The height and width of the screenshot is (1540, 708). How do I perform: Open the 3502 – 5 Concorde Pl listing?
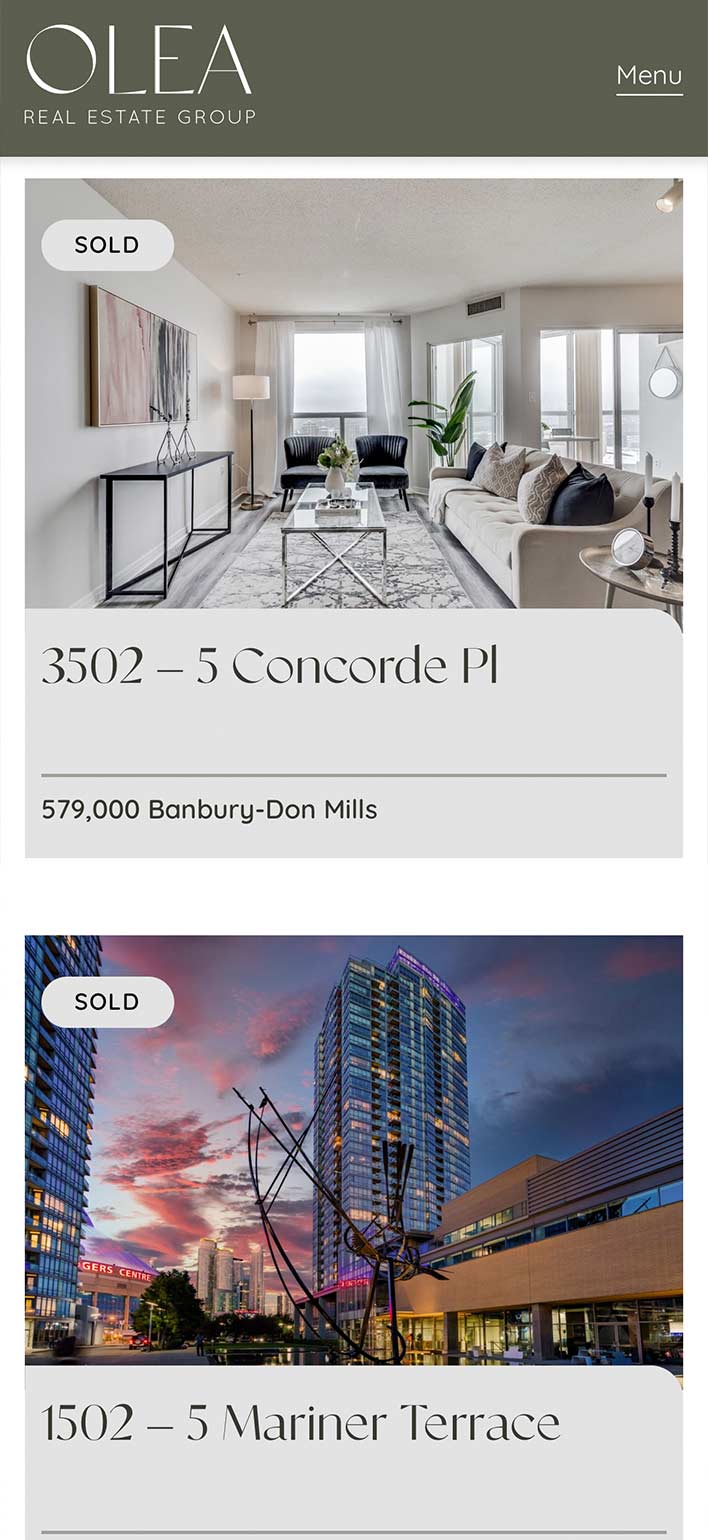coord(270,666)
